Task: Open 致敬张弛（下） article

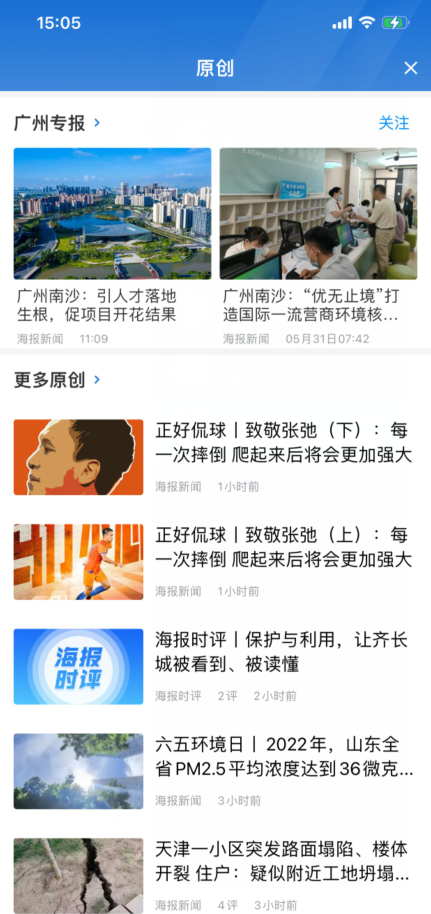Action: pos(215,457)
